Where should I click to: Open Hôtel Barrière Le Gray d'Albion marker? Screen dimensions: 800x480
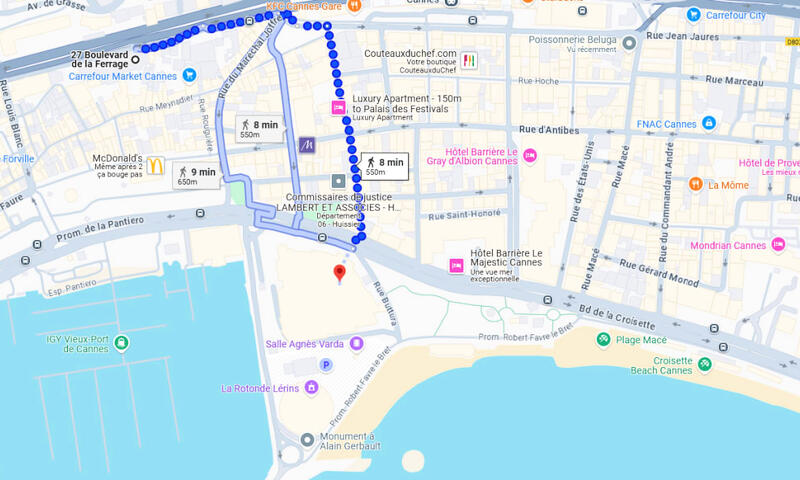tap(530, 155)
